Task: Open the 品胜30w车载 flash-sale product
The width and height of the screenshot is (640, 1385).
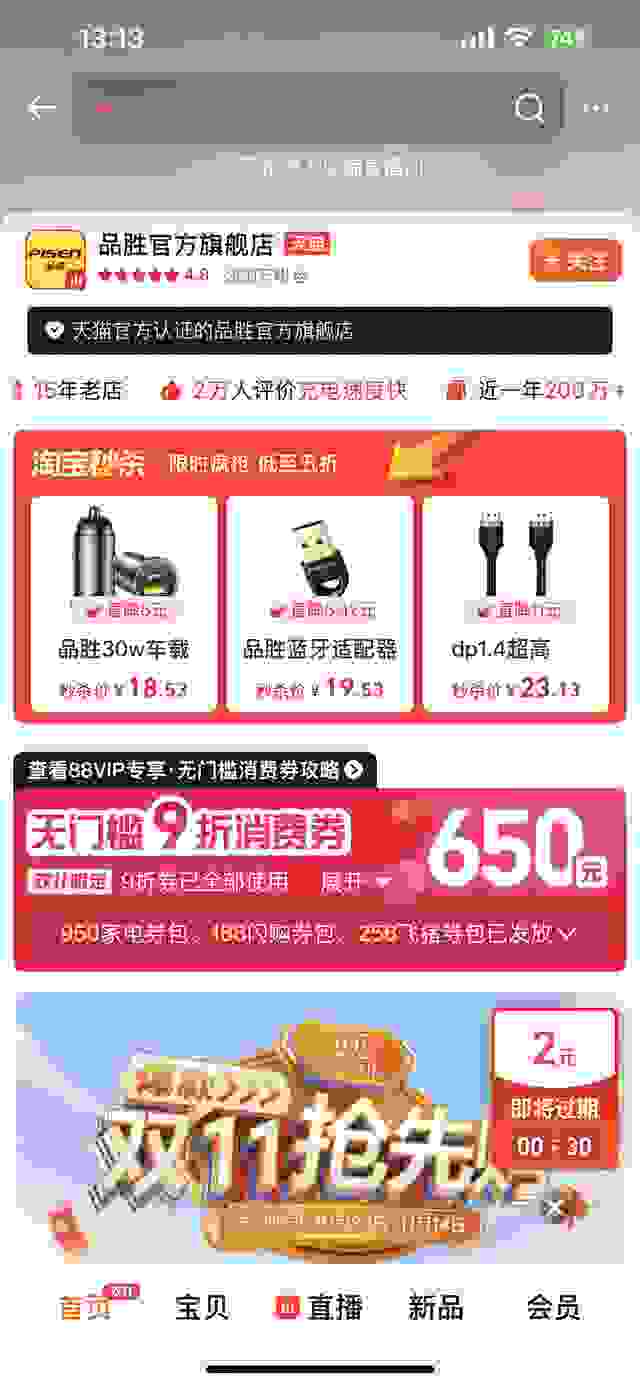Action: pyautogui.click(x=124, y=604)
